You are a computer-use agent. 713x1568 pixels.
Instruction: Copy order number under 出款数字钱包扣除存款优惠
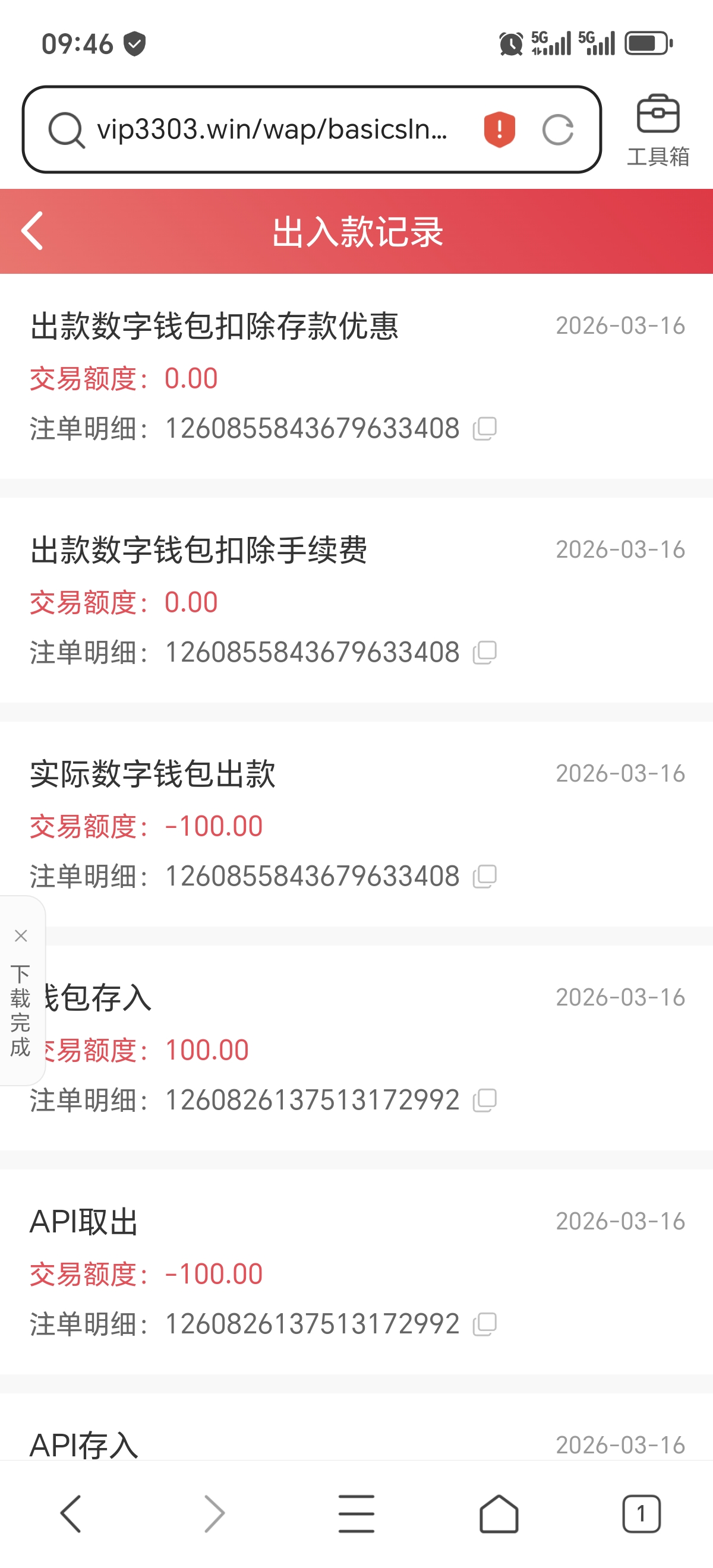point(485,428)
